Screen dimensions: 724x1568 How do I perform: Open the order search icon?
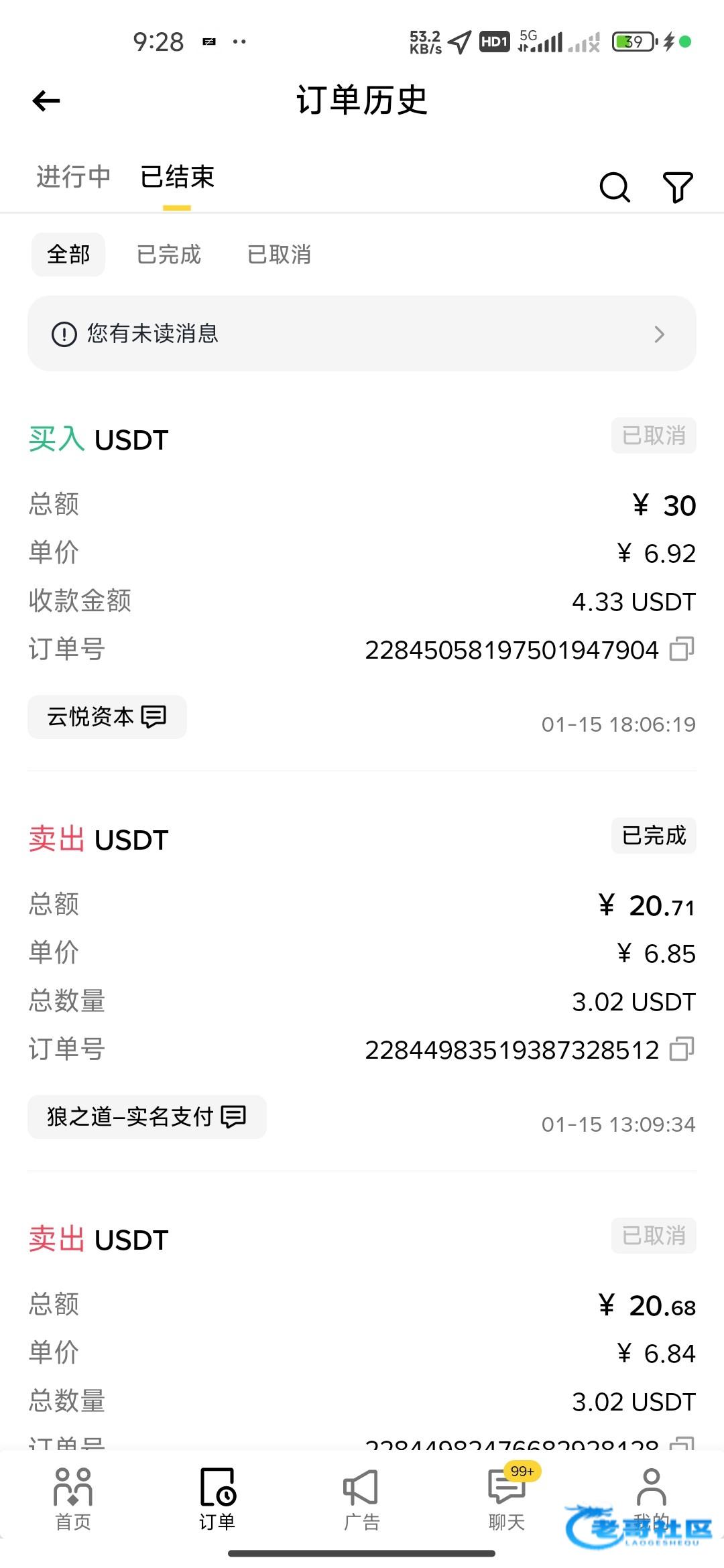tap(614, 187)
